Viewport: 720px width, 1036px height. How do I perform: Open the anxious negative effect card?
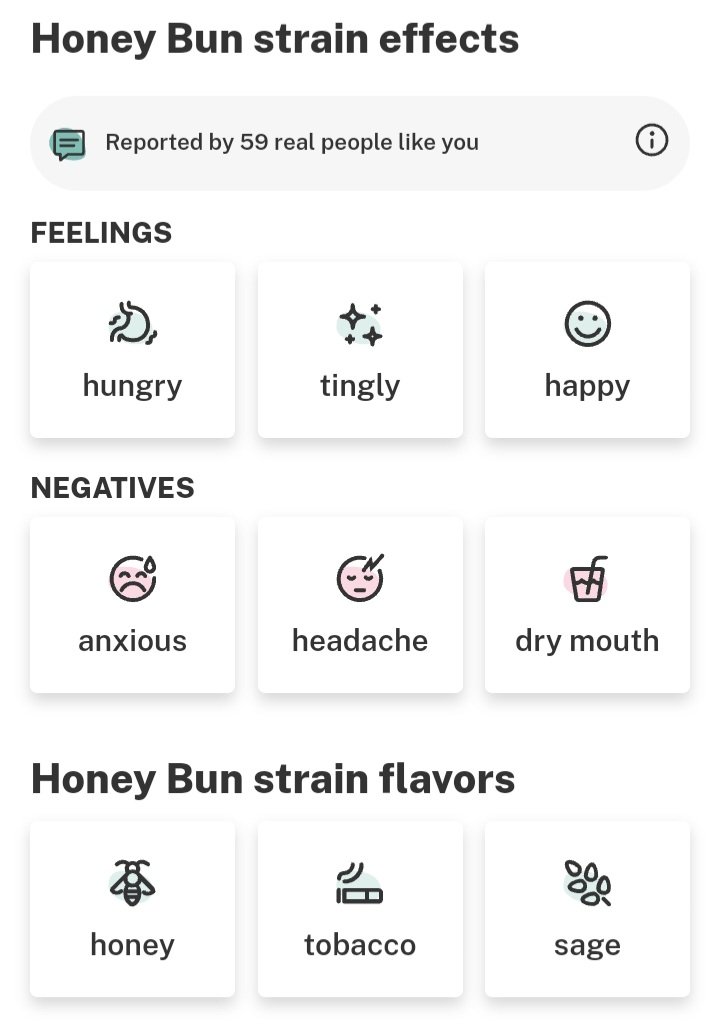pyautogui.click(x=133, y=605)
